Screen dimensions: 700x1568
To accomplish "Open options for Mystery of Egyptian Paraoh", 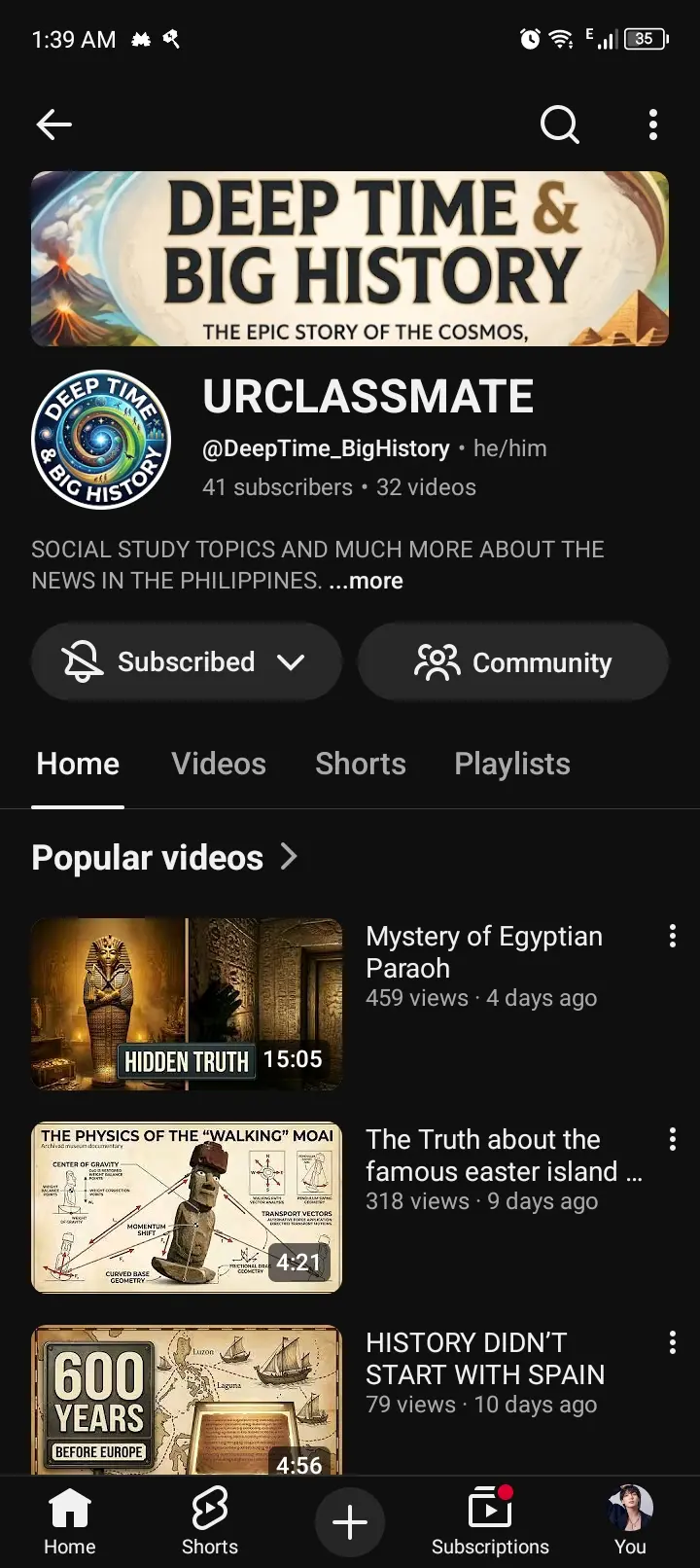I will (672, 936).
